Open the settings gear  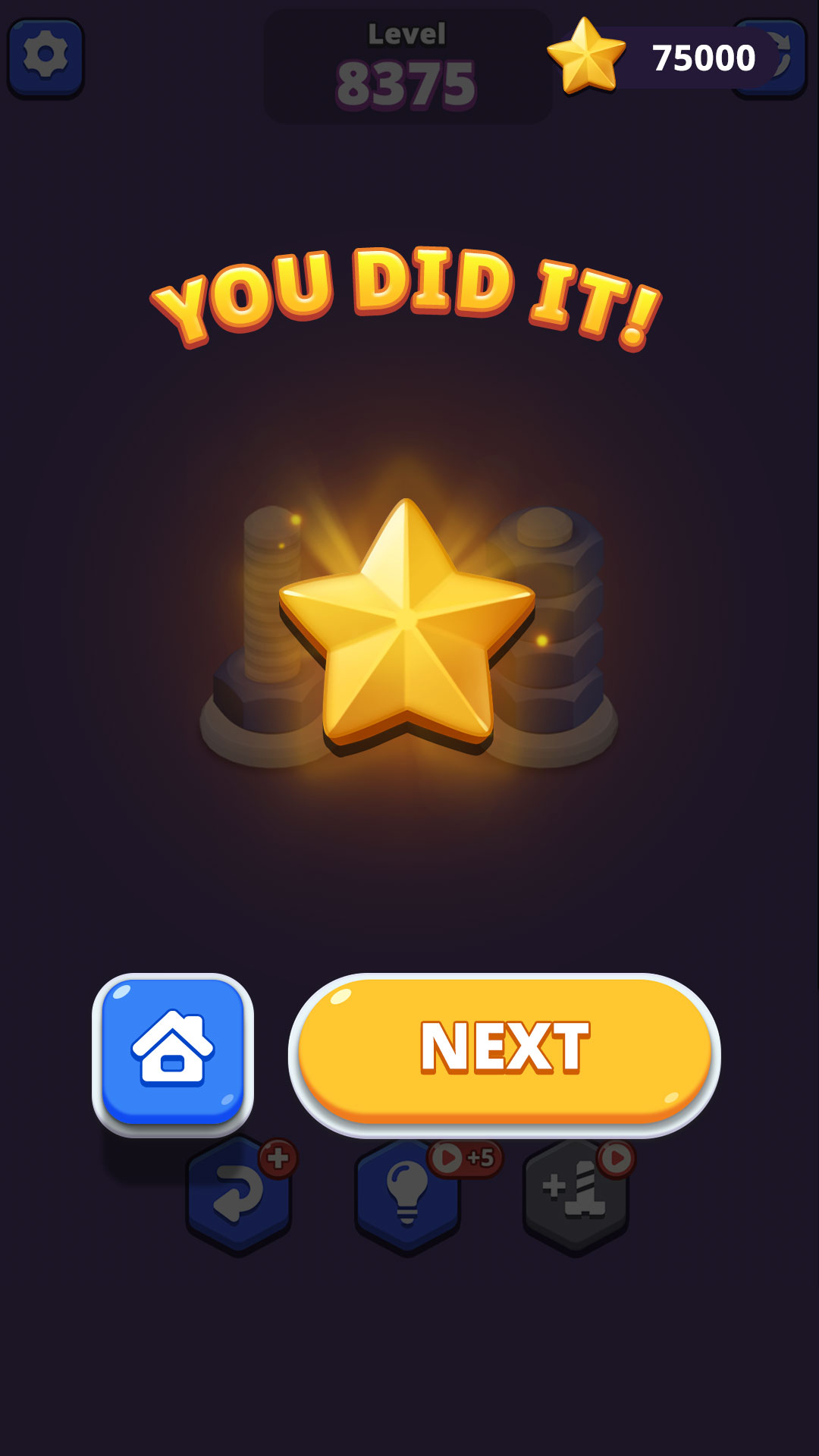[x=45, y=57]
